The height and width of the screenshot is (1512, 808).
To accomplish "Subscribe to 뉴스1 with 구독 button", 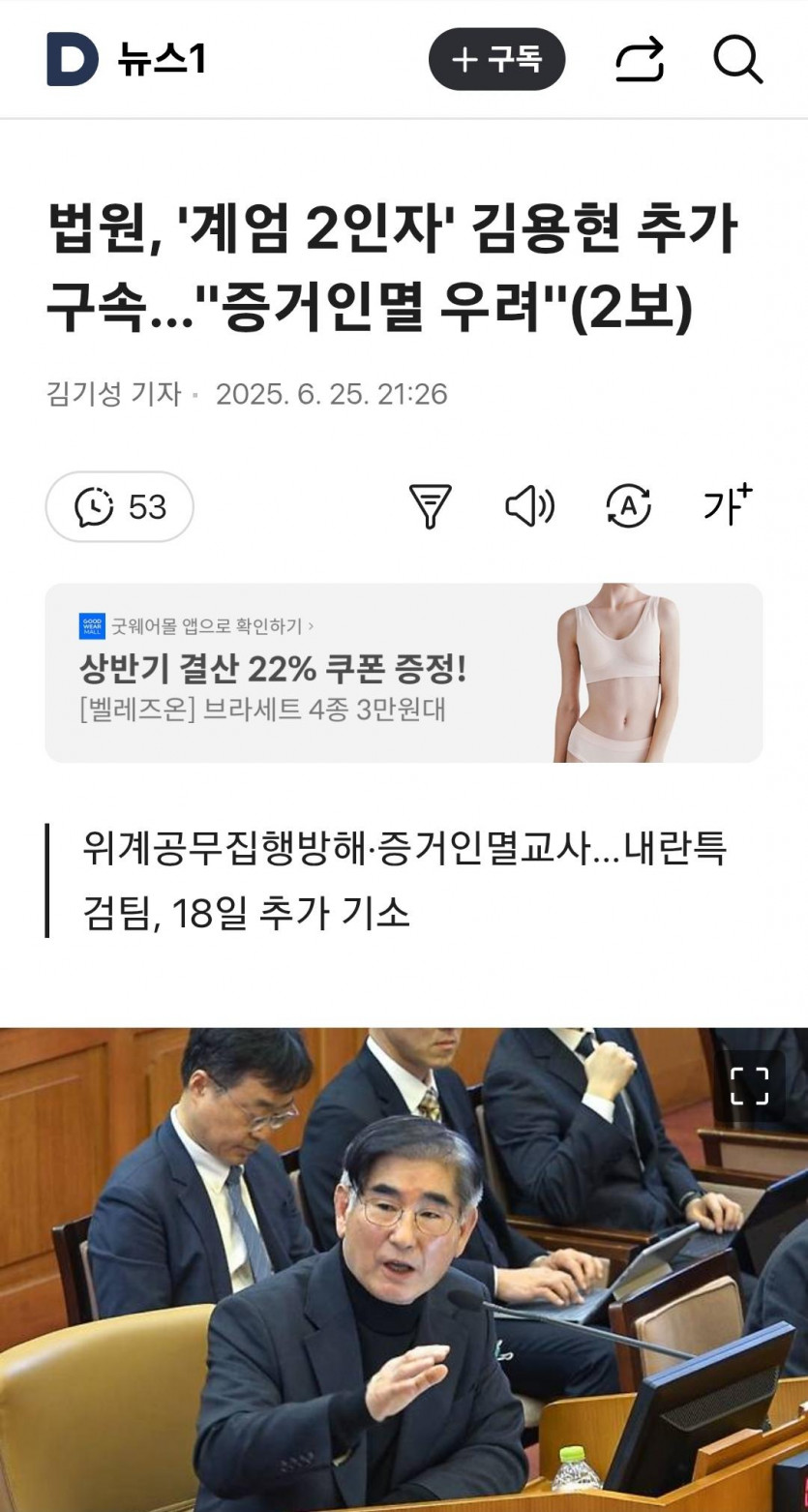I will tap(496, 60).
